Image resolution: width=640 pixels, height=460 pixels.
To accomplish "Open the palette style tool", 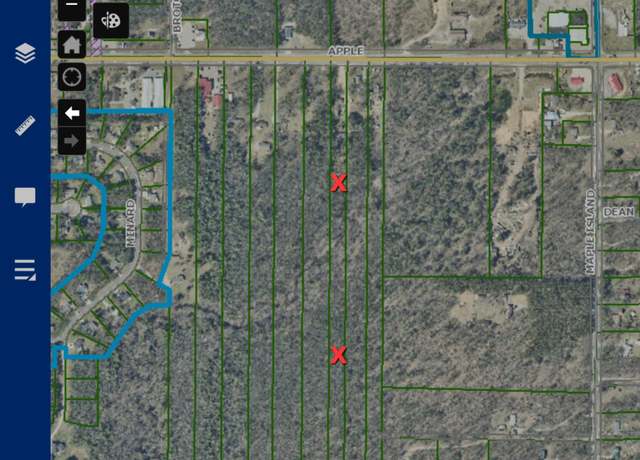I will pyautogui.click(x=112, y=19).
